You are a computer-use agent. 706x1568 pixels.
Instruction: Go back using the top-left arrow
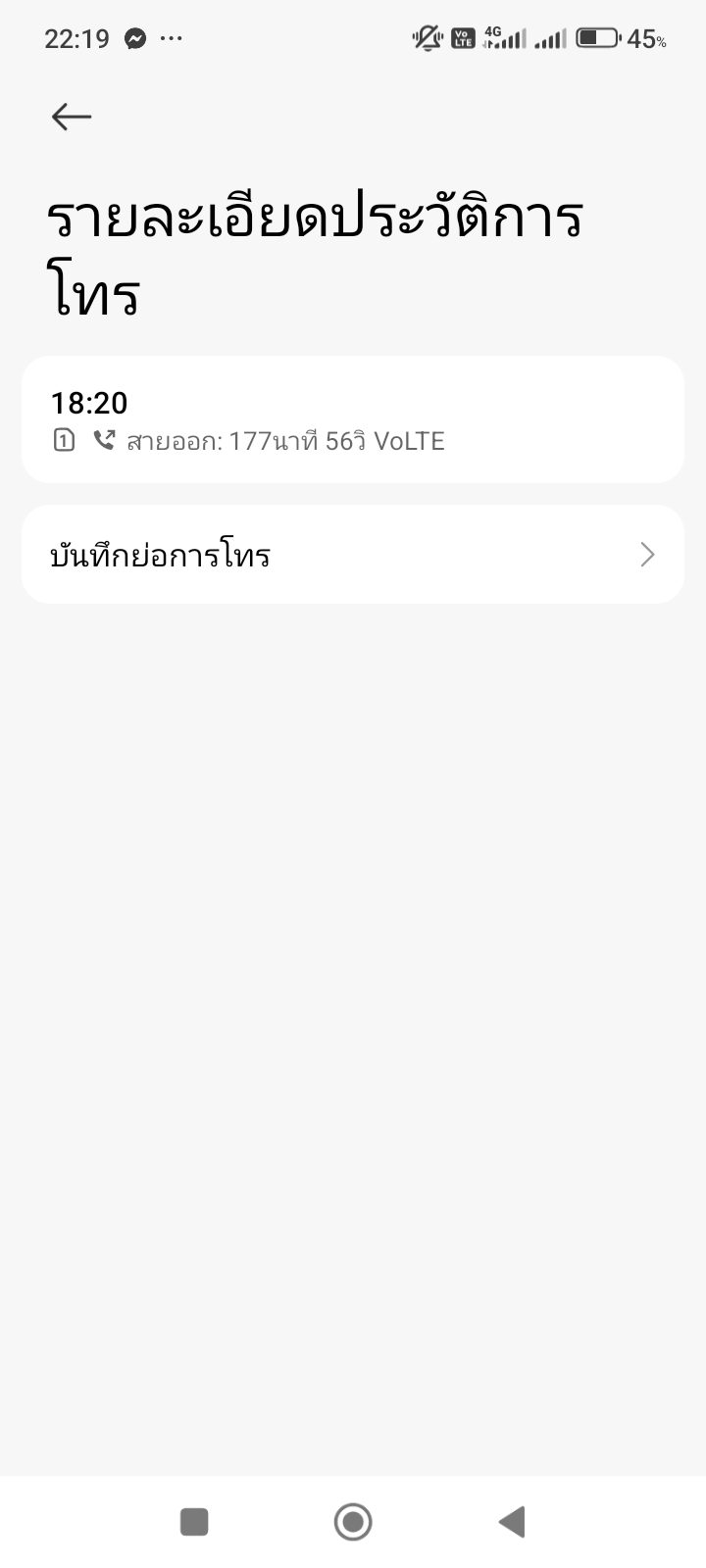click(x=72, y=117)
